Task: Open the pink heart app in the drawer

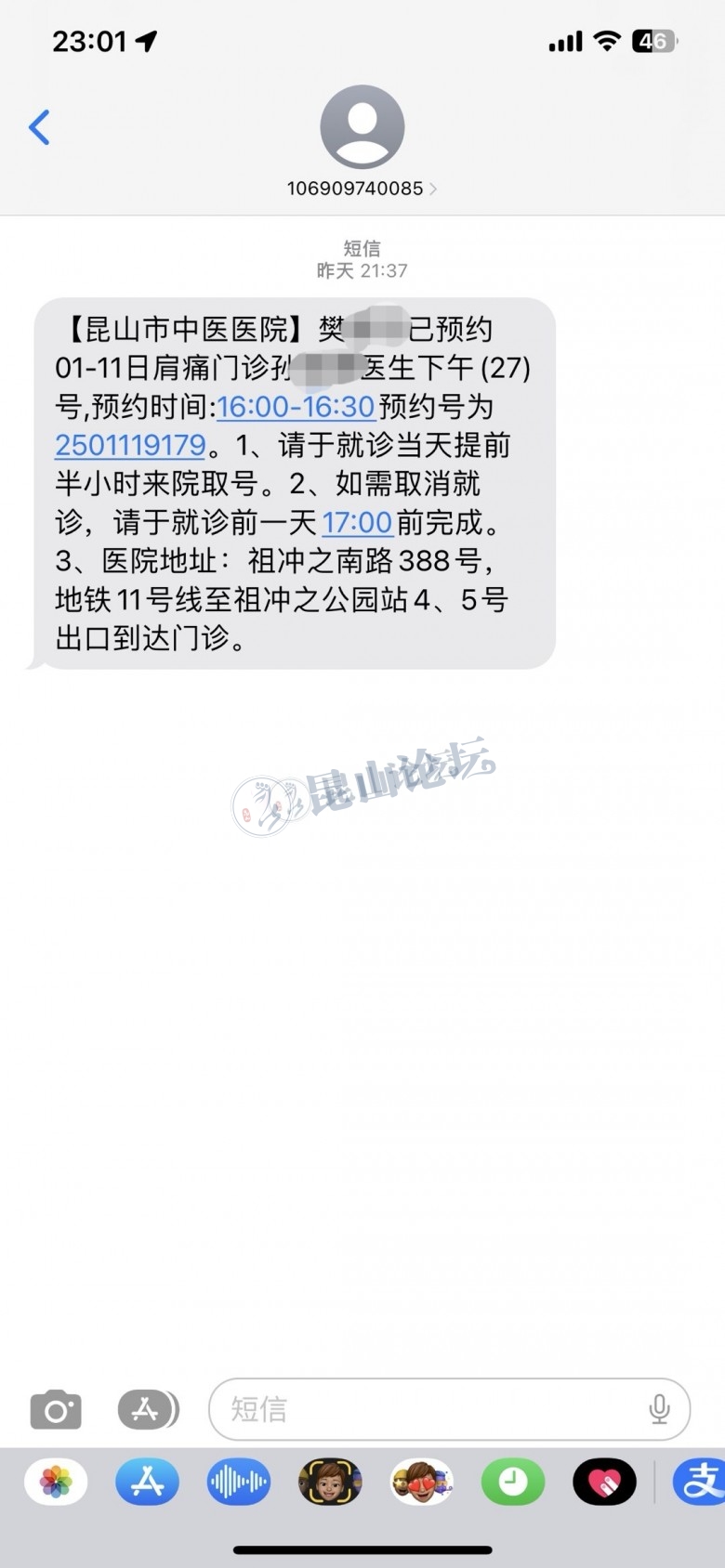Action: point(604,1482)
